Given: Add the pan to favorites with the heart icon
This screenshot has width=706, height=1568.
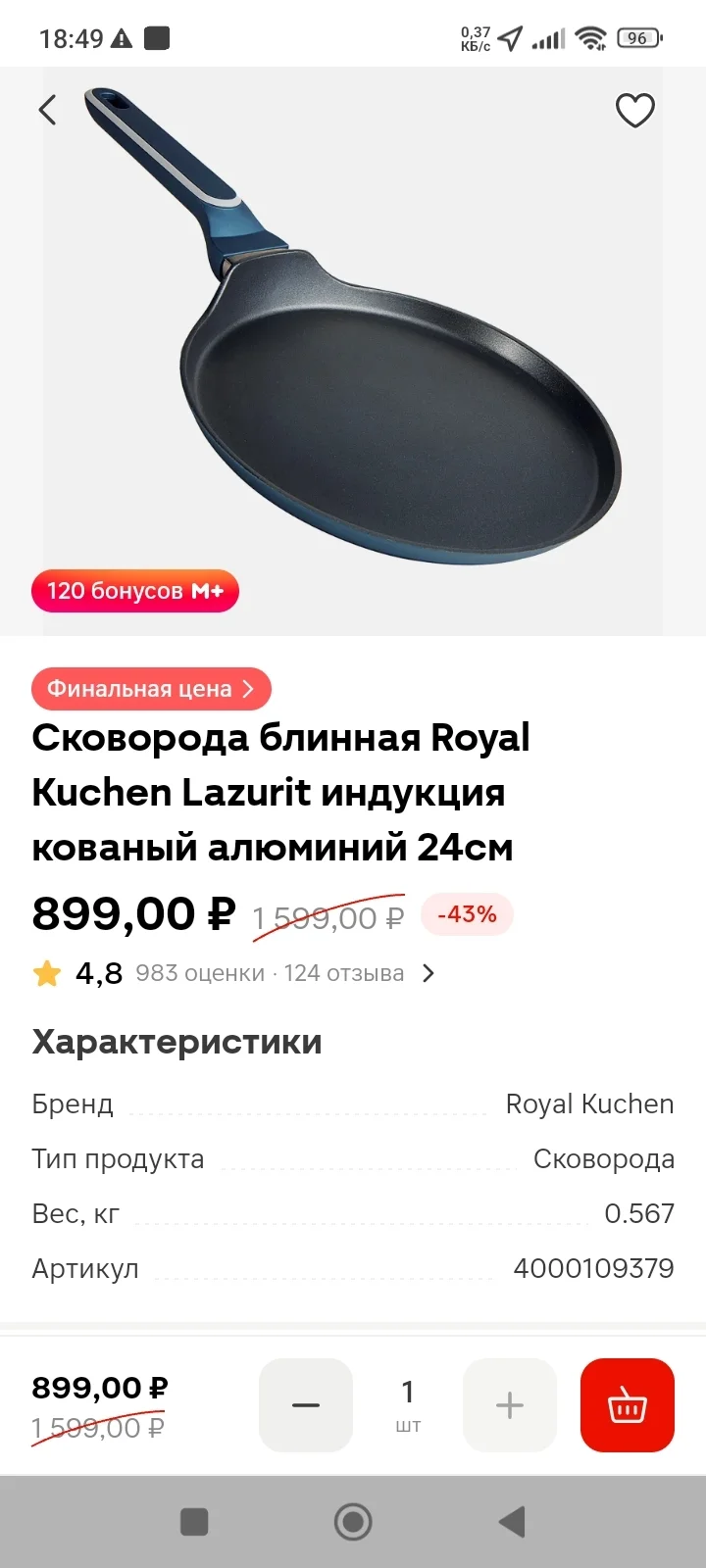Looking at the screenshot, I should point(634,111).
